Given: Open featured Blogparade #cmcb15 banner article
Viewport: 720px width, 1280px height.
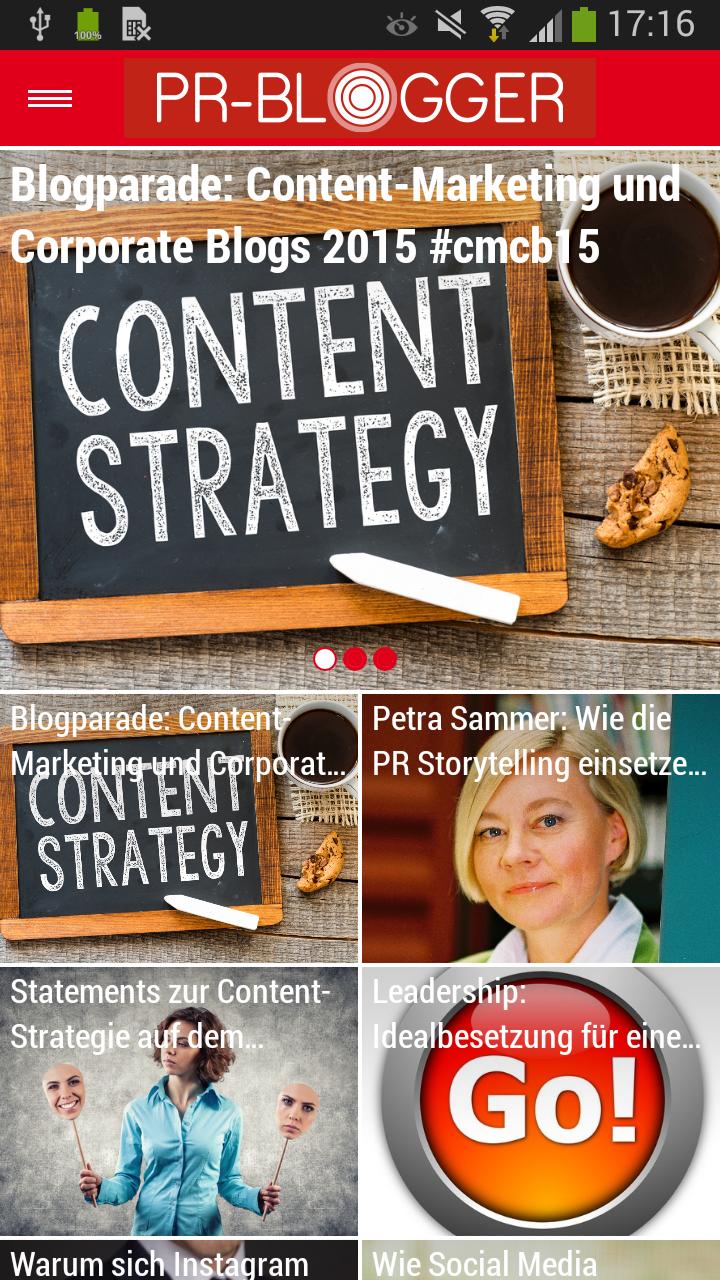Looking at the screenshot, I should point(360,400).
